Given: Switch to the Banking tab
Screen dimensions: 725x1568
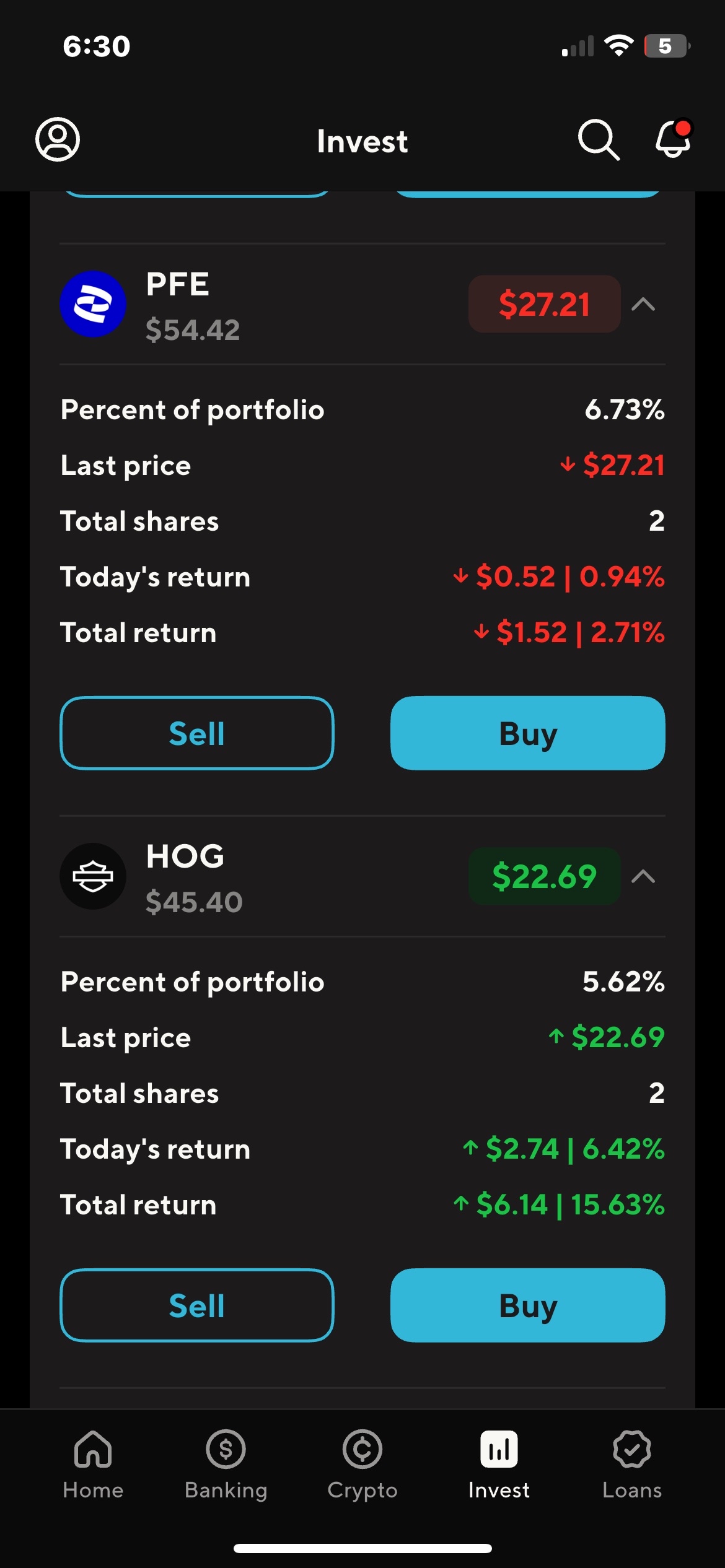Looking at the screenshot, I should pyautogui.click(x=226, y=1464).
